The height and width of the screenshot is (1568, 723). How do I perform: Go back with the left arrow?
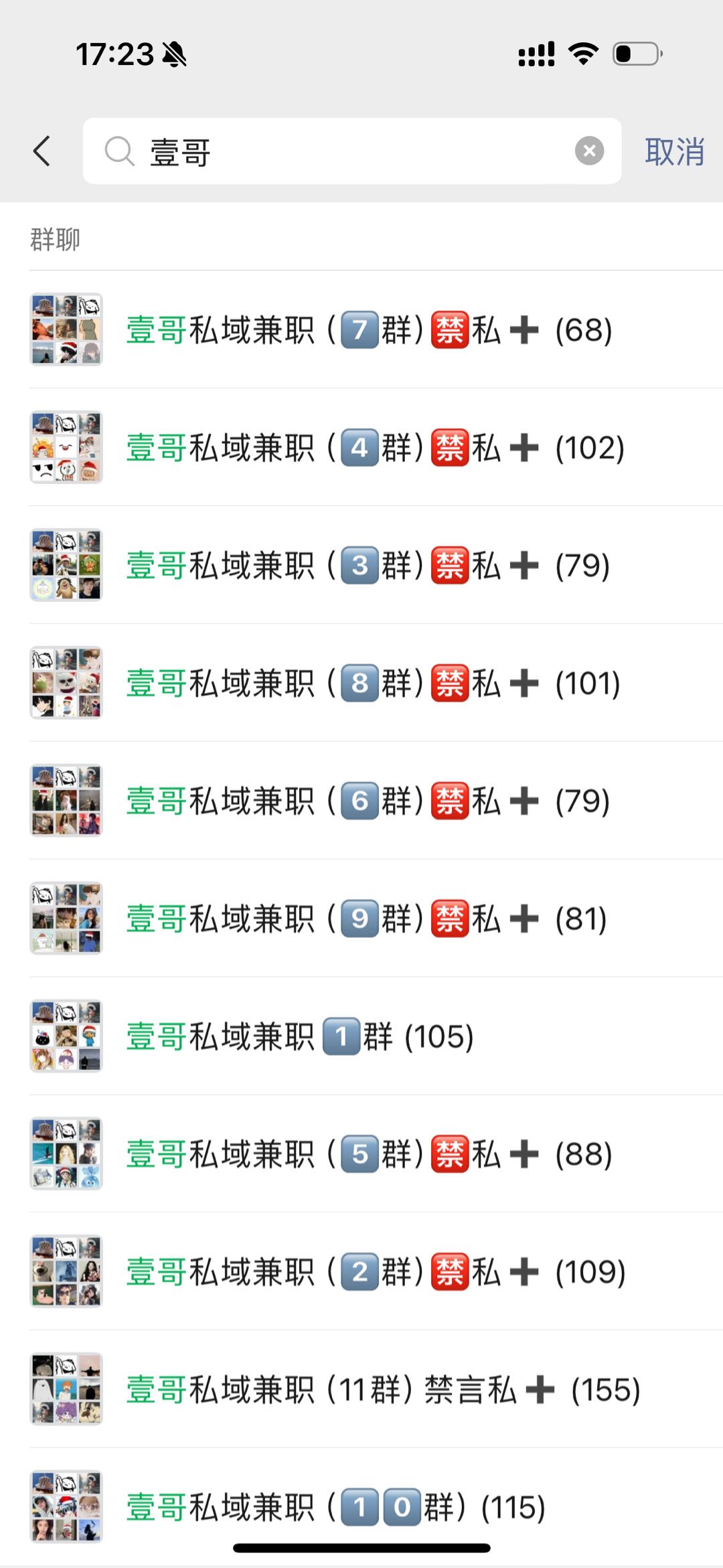[x=42, y=151]
